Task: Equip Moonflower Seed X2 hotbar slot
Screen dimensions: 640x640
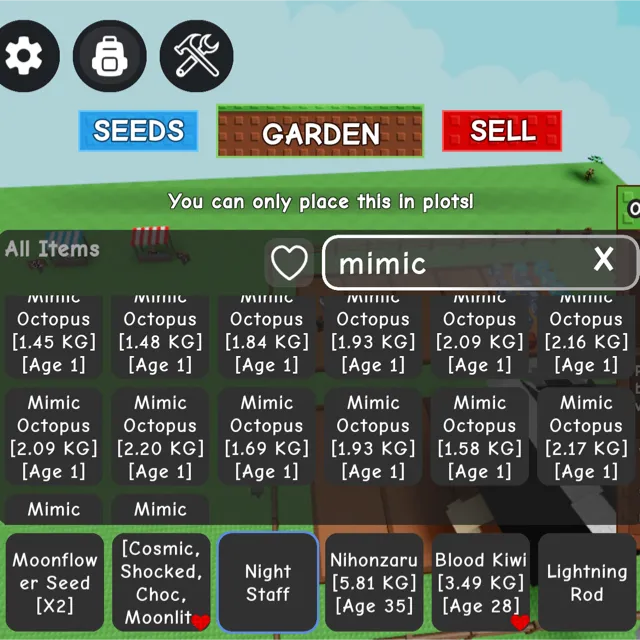Action: point(55,583)
